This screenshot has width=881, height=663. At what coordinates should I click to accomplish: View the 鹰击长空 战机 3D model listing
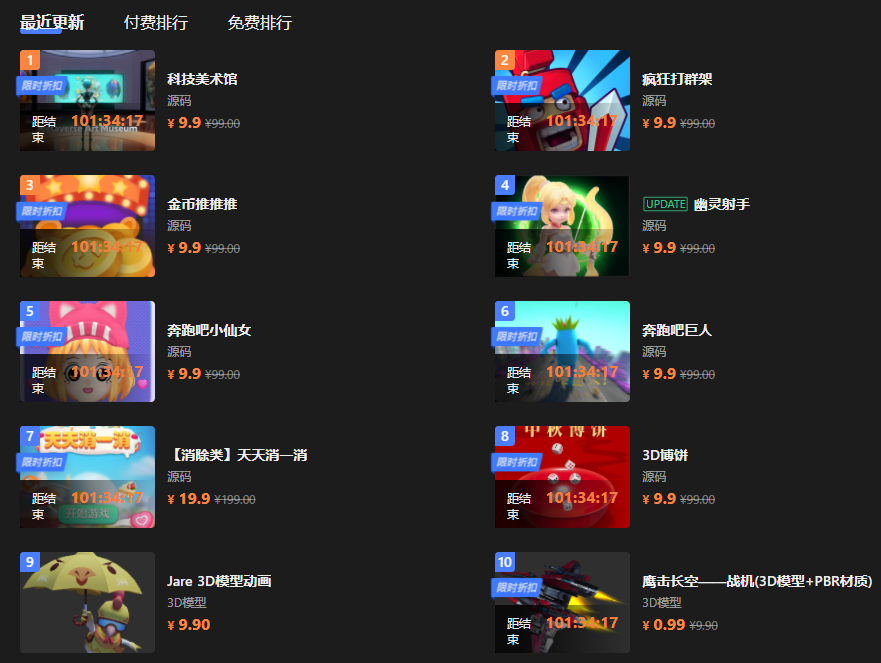tap(756, 581)
